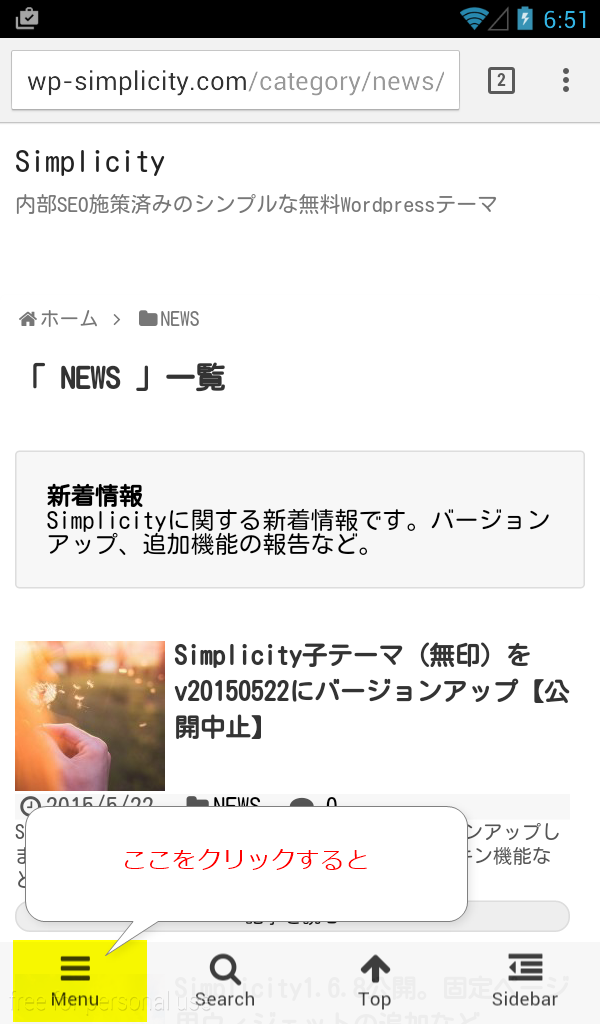Image resolution: width=600 pixels, height=1024 pixels.
Task: Jump to Top via bottom bar
Action: [x=375, y=980]
